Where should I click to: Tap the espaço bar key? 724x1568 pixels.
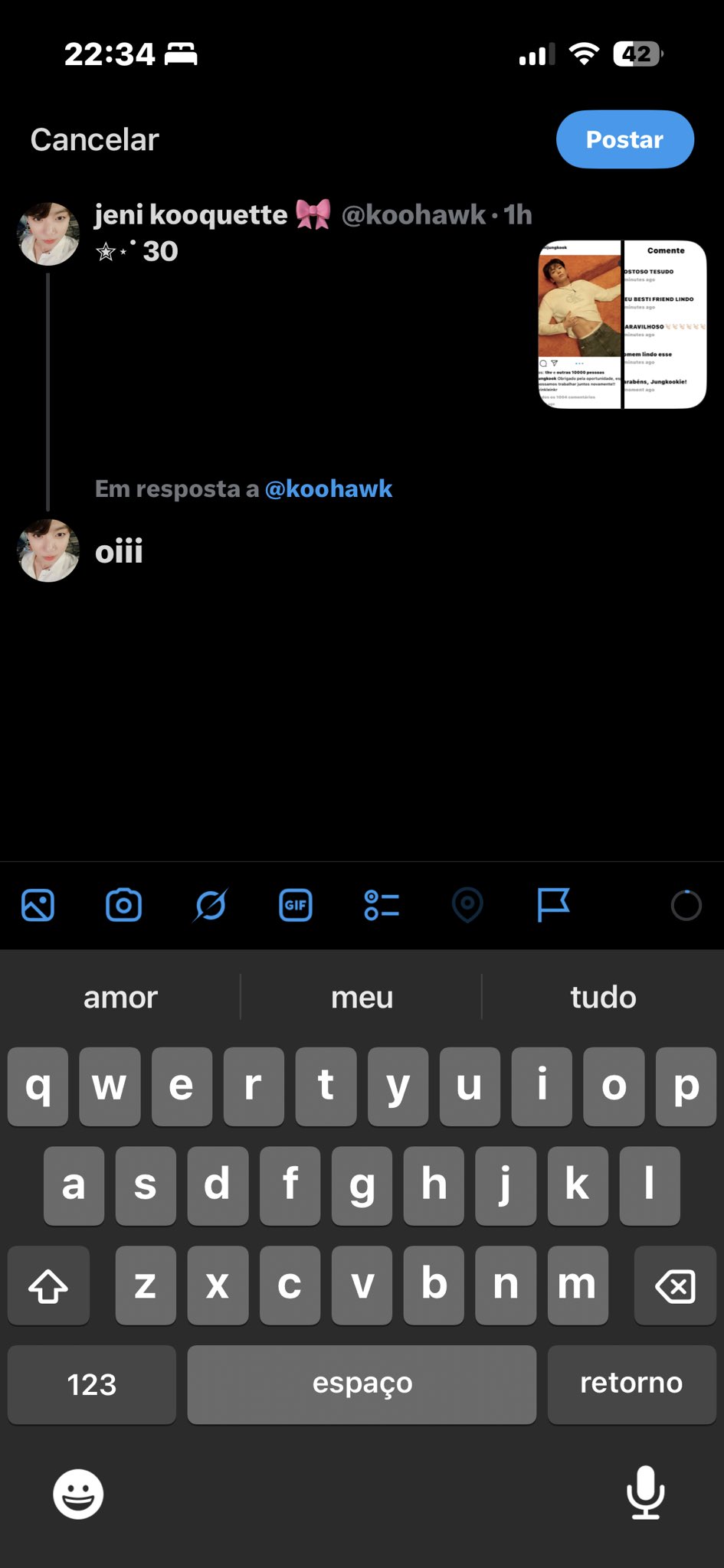click(362, 1384)
